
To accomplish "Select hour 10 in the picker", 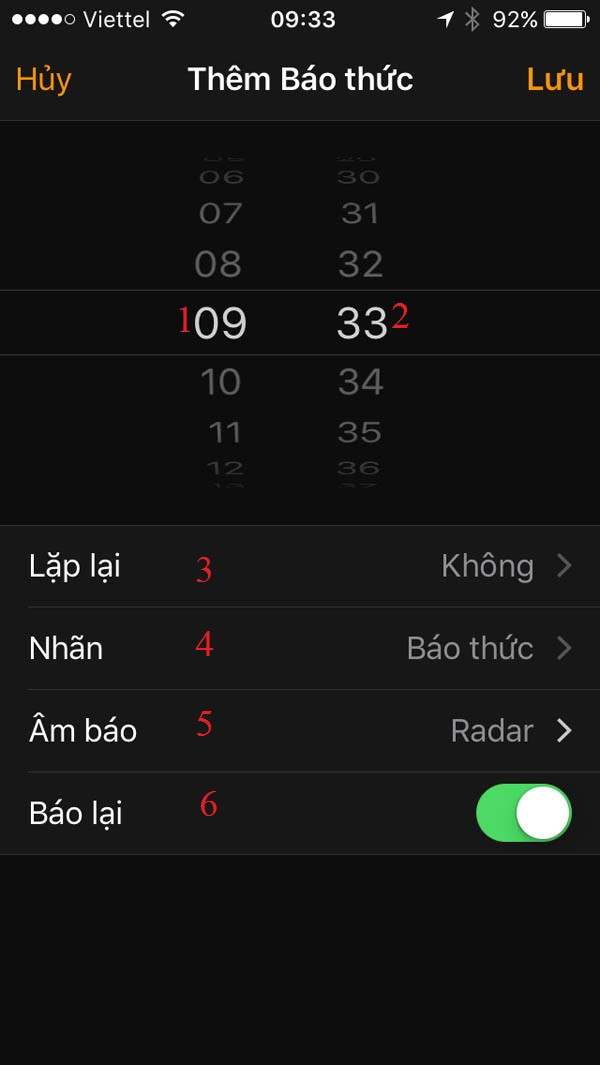I will pos(220,382).
